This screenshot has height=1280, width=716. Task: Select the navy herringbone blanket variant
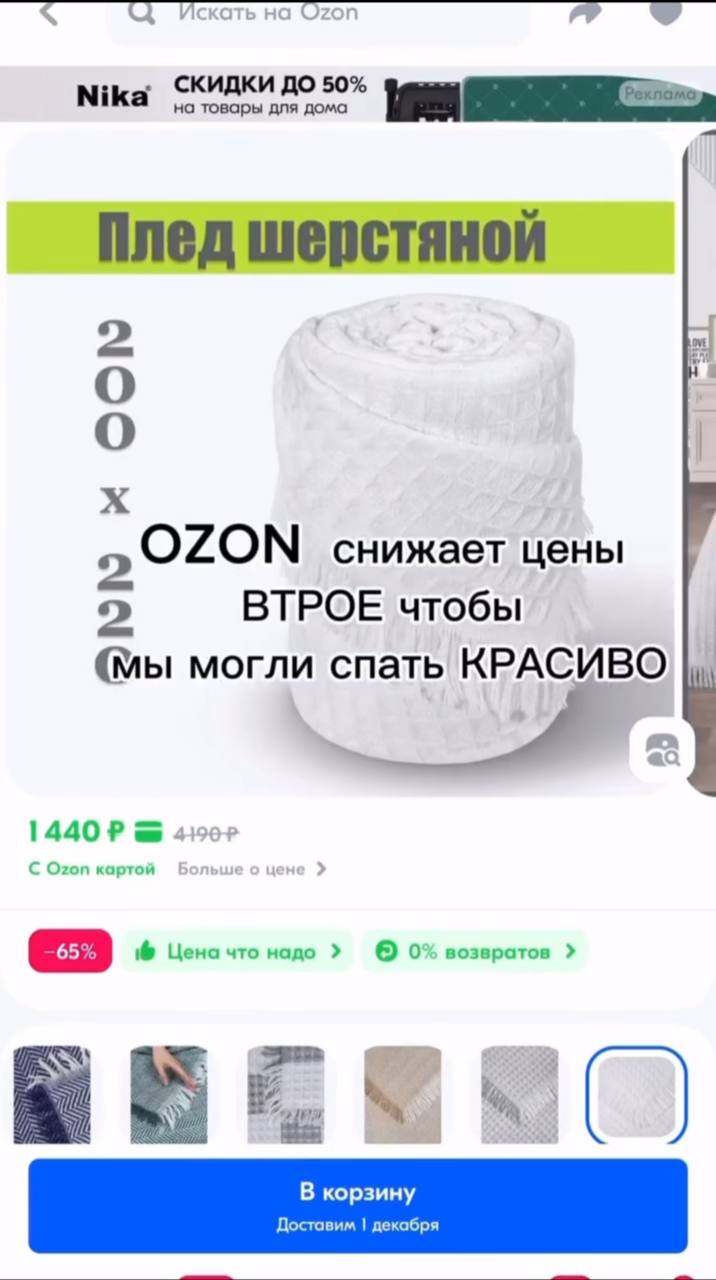[52, 1094]
